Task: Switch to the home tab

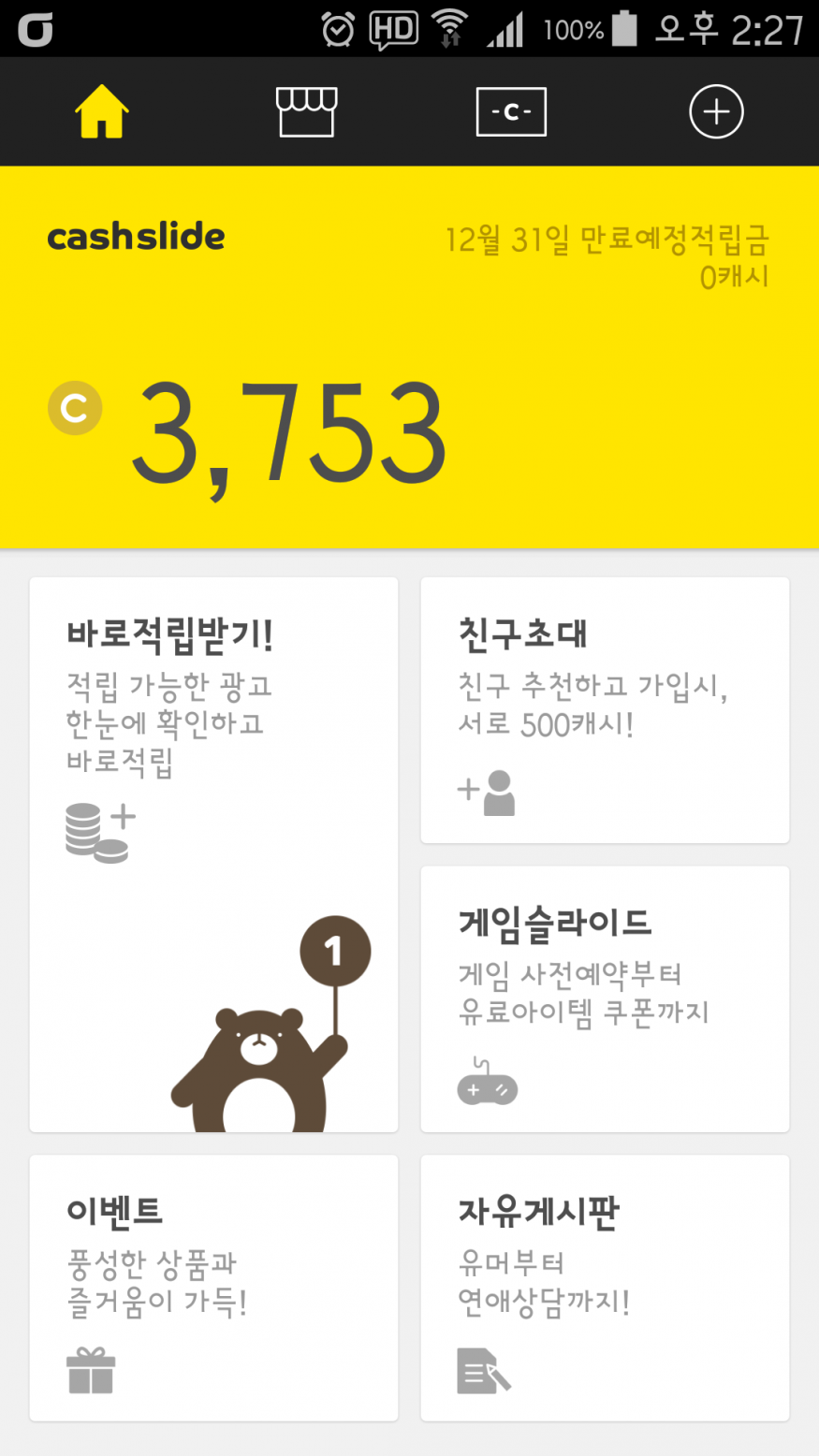Action: coord(102,112)
